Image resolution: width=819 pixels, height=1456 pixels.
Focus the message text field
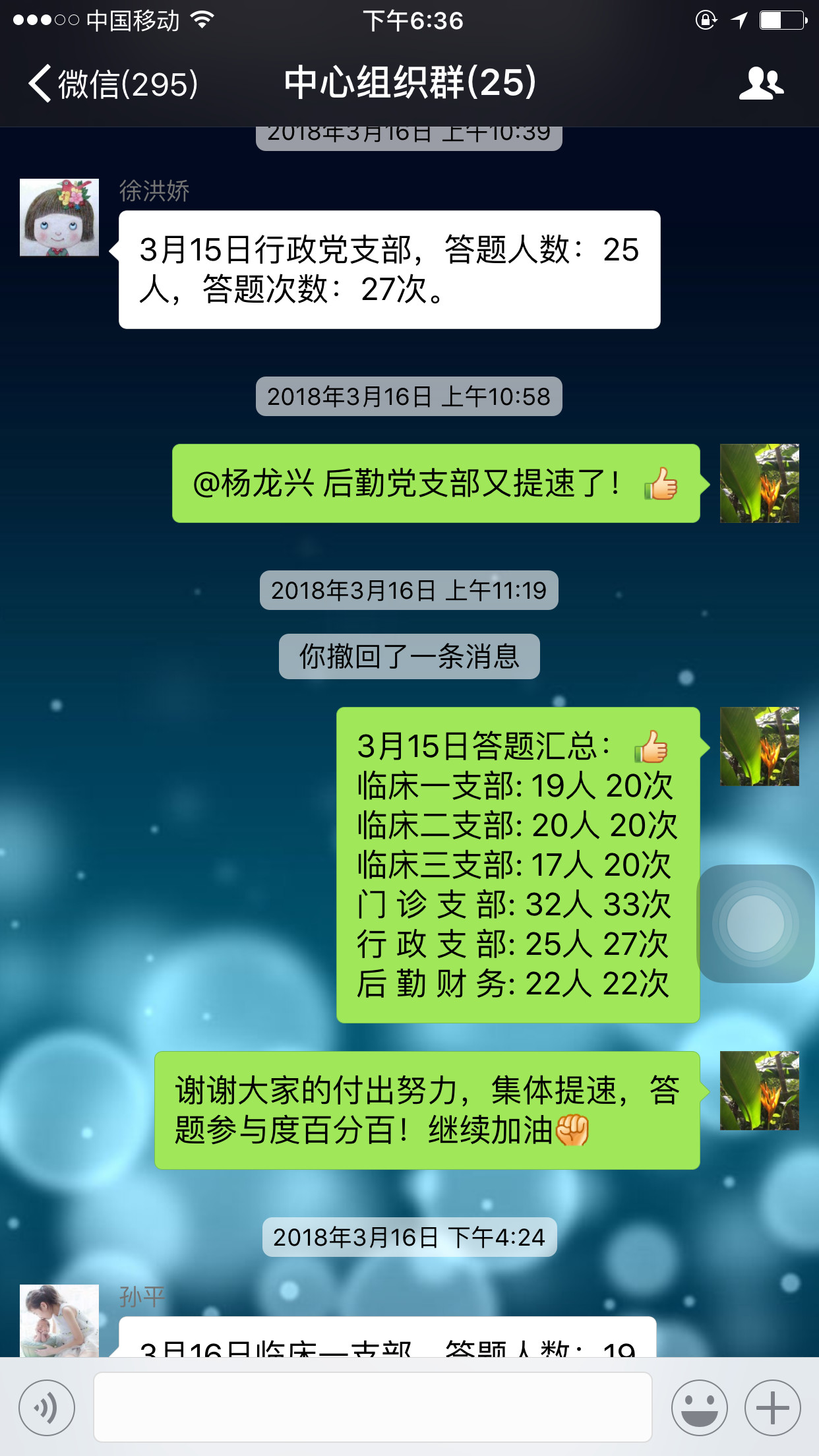[373, 1408]
